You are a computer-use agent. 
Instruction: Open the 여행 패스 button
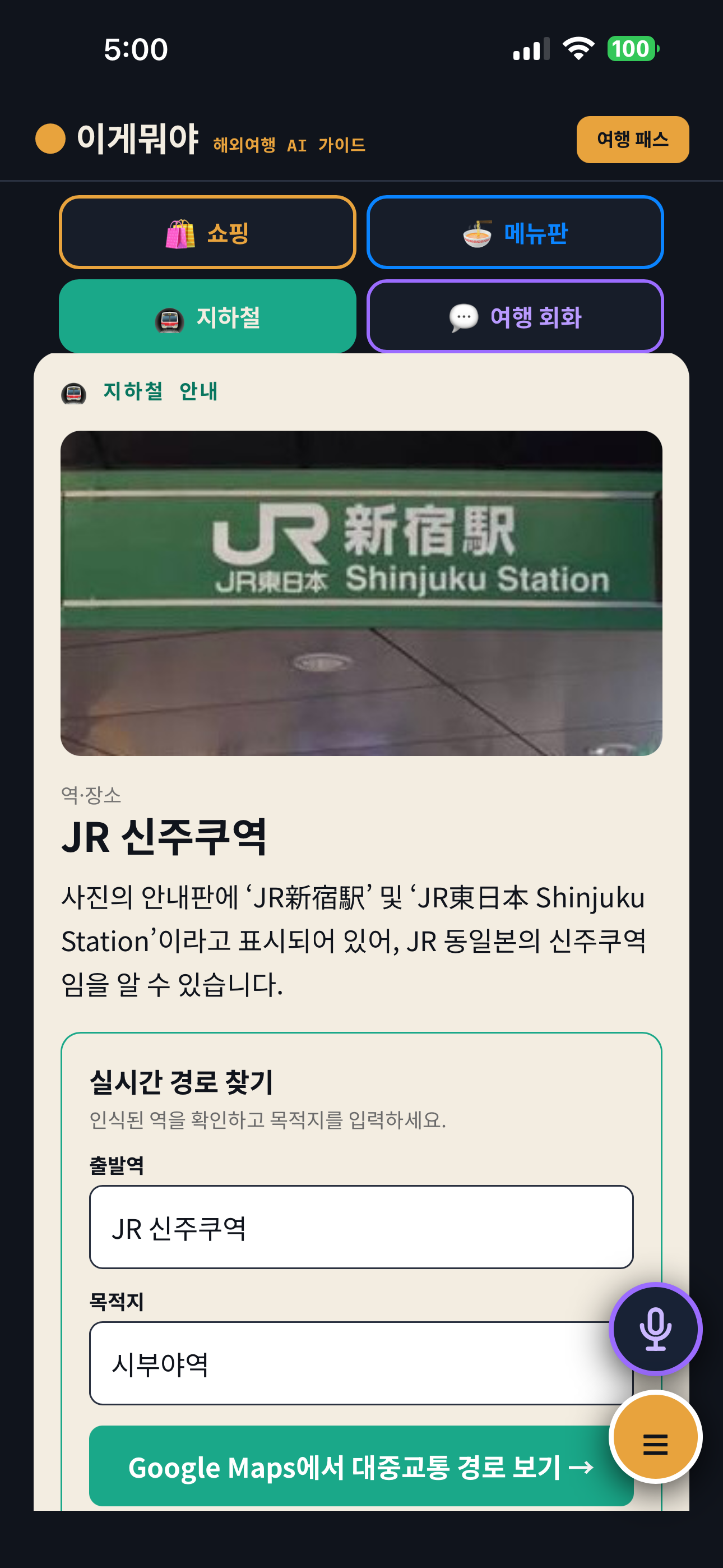coord(632,140)
